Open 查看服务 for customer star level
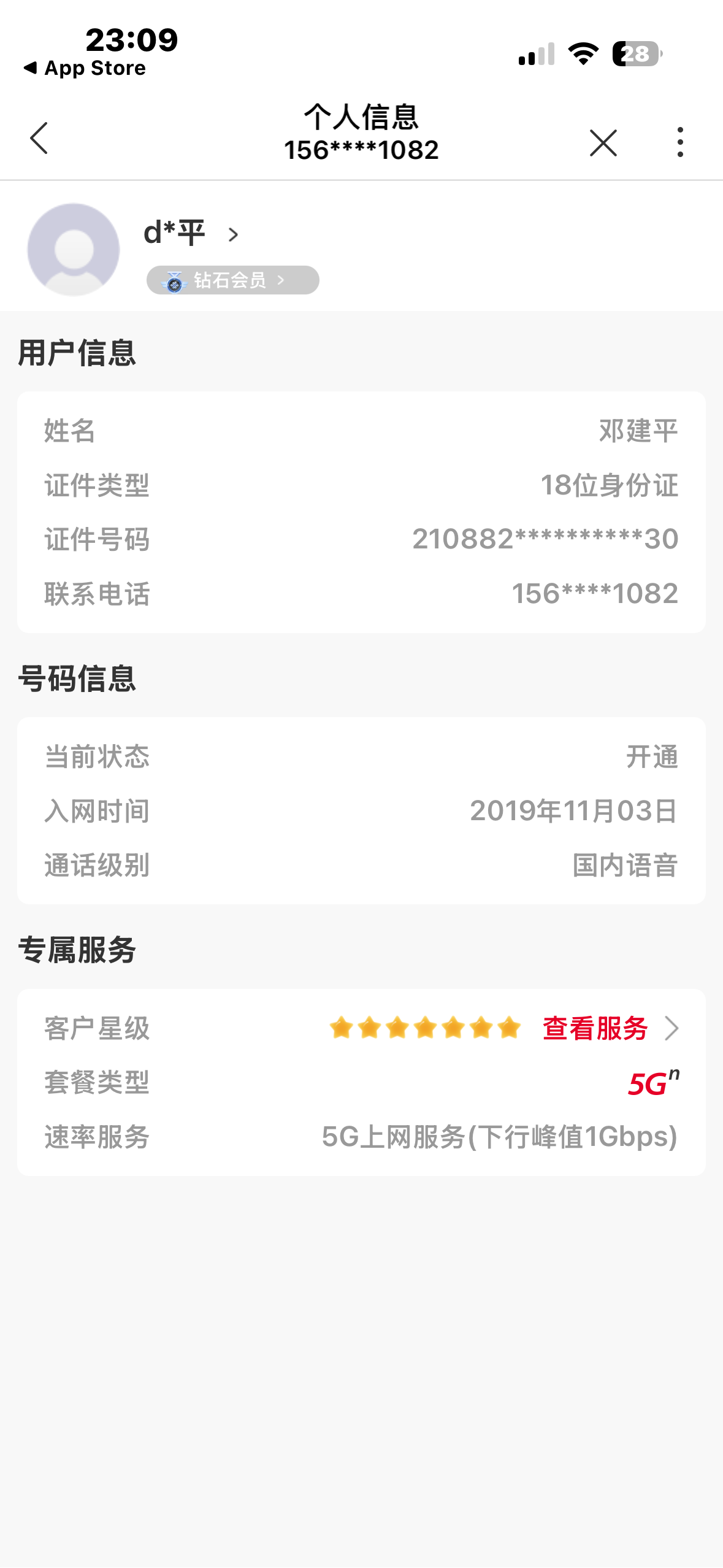This screenshot has height=1568, width=723. (610, 1028)
